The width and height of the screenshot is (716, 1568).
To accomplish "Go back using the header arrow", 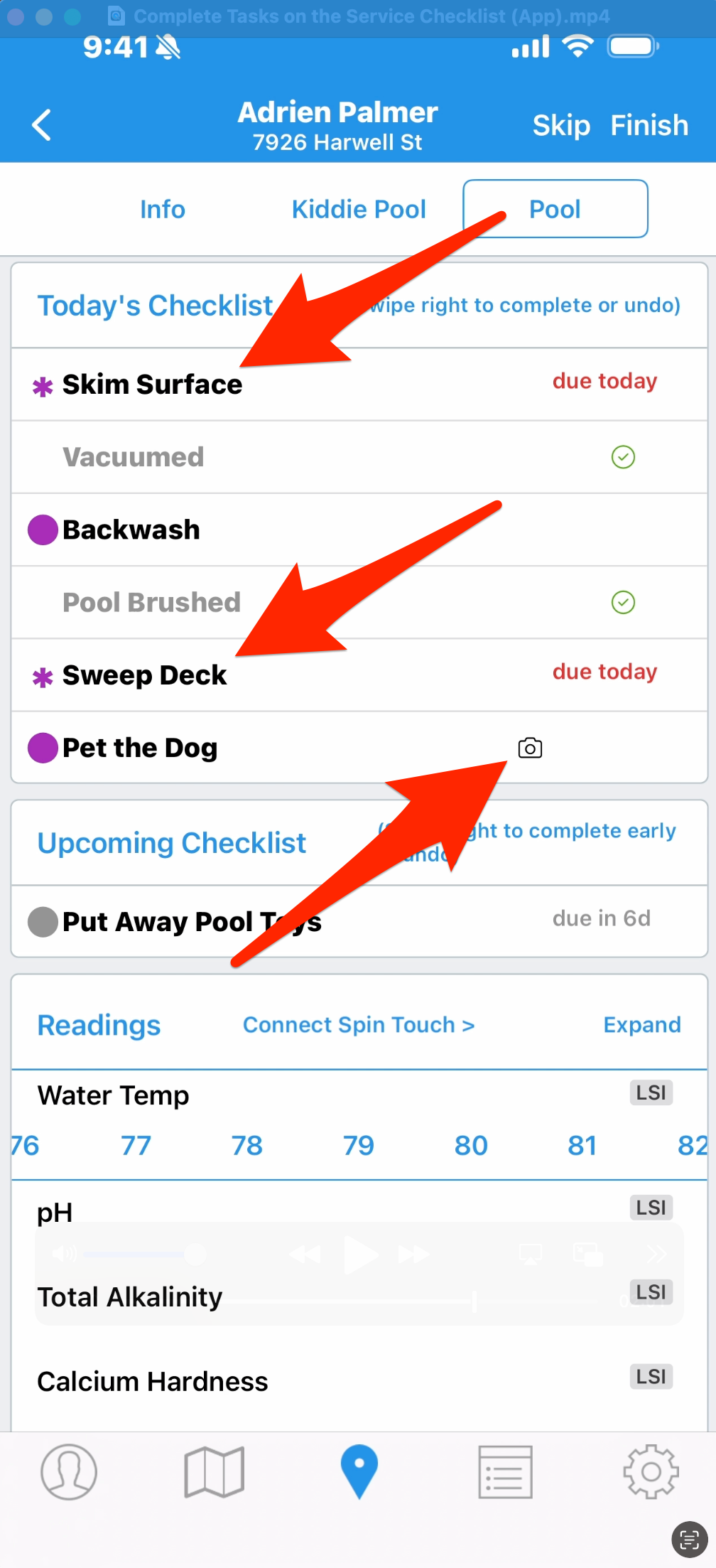I will click(x=42, y=125).
